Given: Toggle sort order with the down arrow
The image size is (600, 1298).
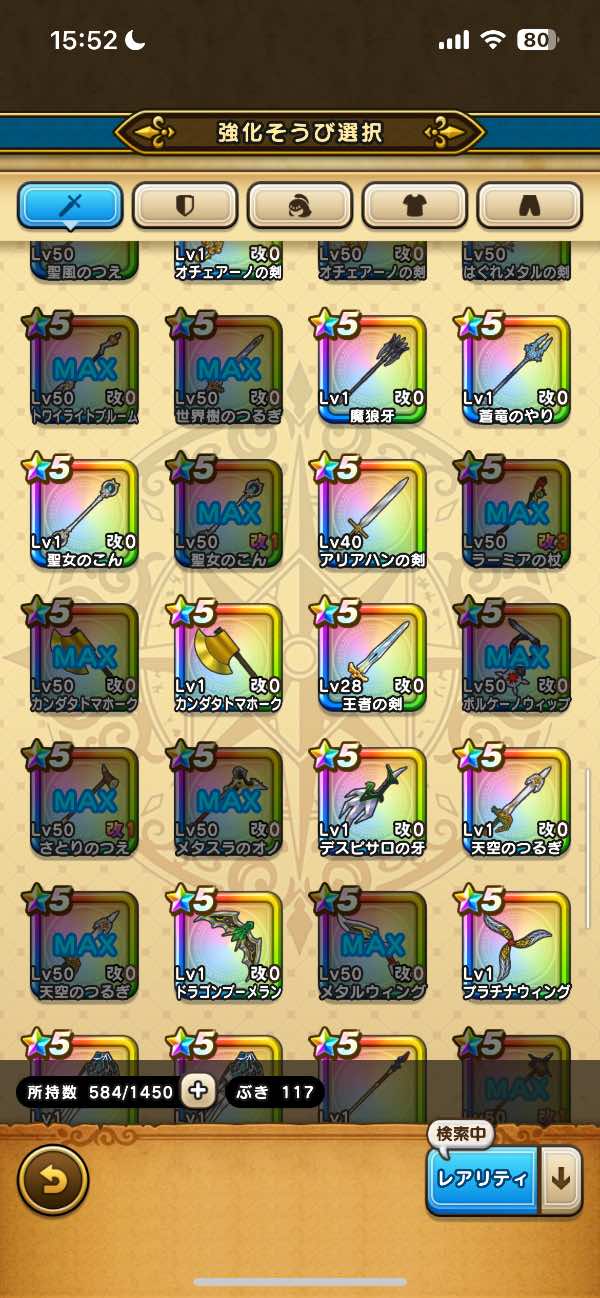Looking at the screenshot, I should click(x=560, y=1178).
